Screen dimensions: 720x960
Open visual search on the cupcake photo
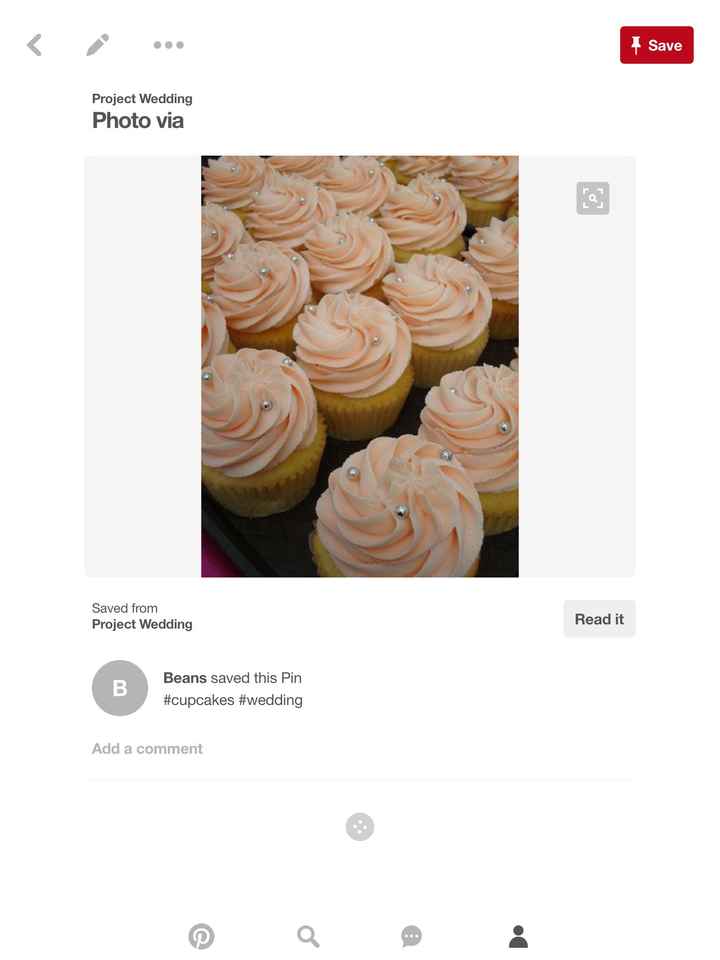[592, 198]
